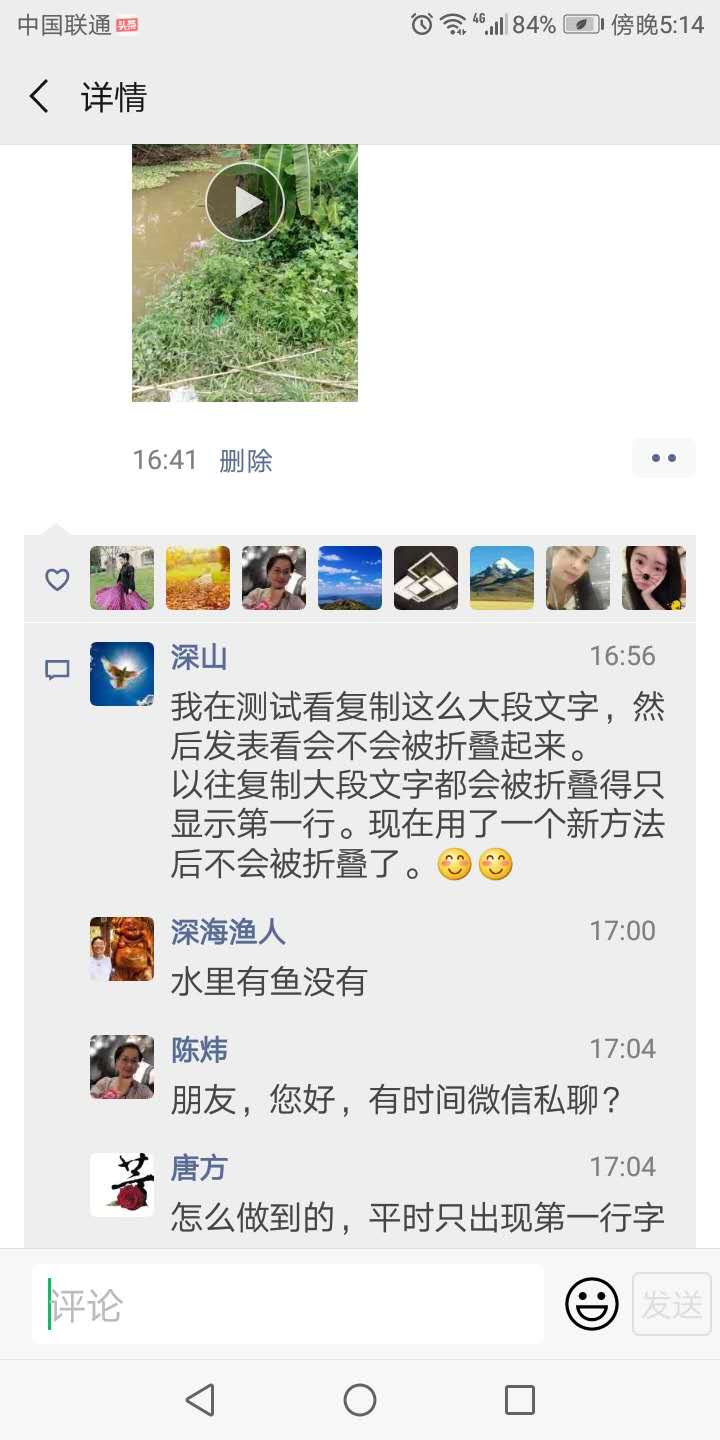720x1440 pixels.
Task: Tap the autumn leaves liker thumbnail
Action: click(197, 578)
